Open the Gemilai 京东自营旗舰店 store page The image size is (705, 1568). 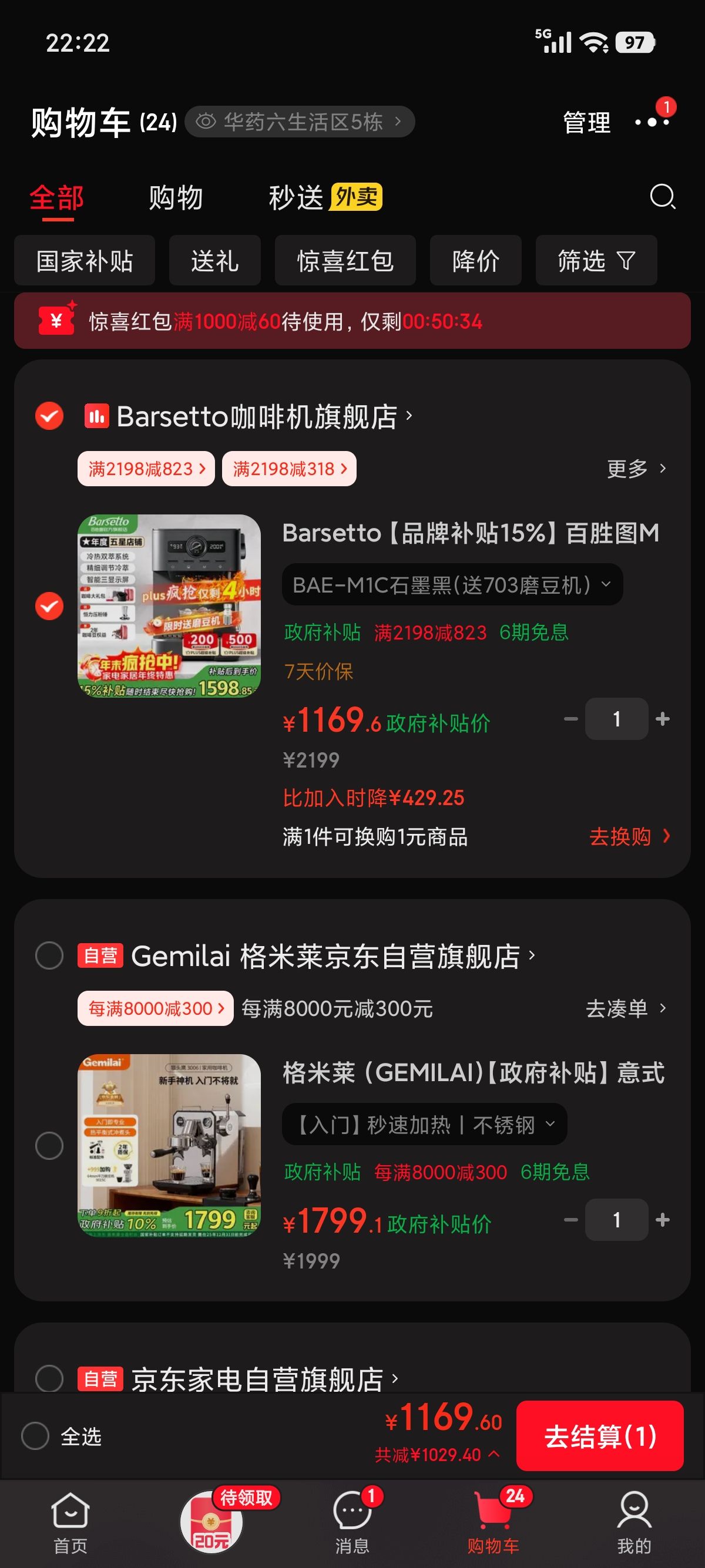[333, 955]
